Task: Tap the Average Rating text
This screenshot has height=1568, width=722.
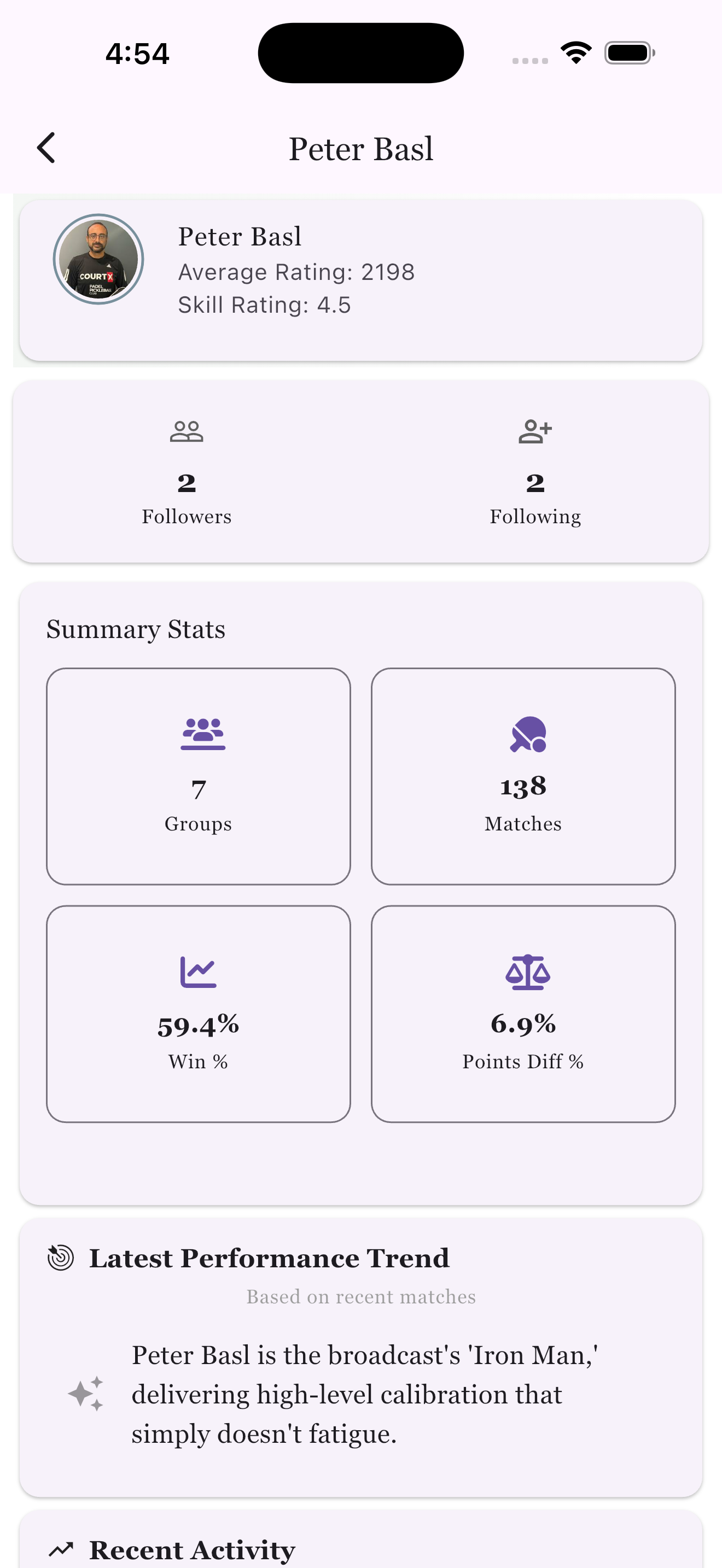Action: coord(296,272)
